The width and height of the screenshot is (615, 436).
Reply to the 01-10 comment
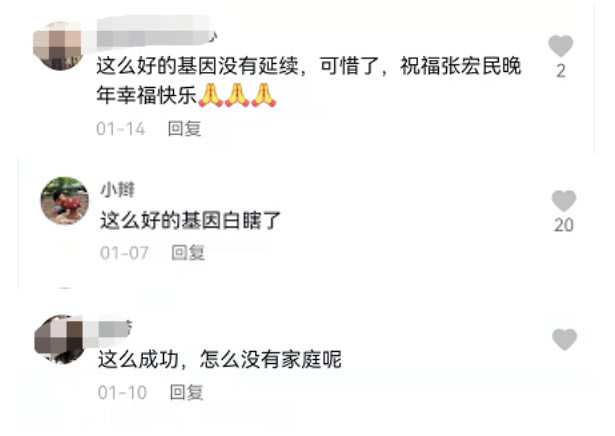click(x=186, y=391)
